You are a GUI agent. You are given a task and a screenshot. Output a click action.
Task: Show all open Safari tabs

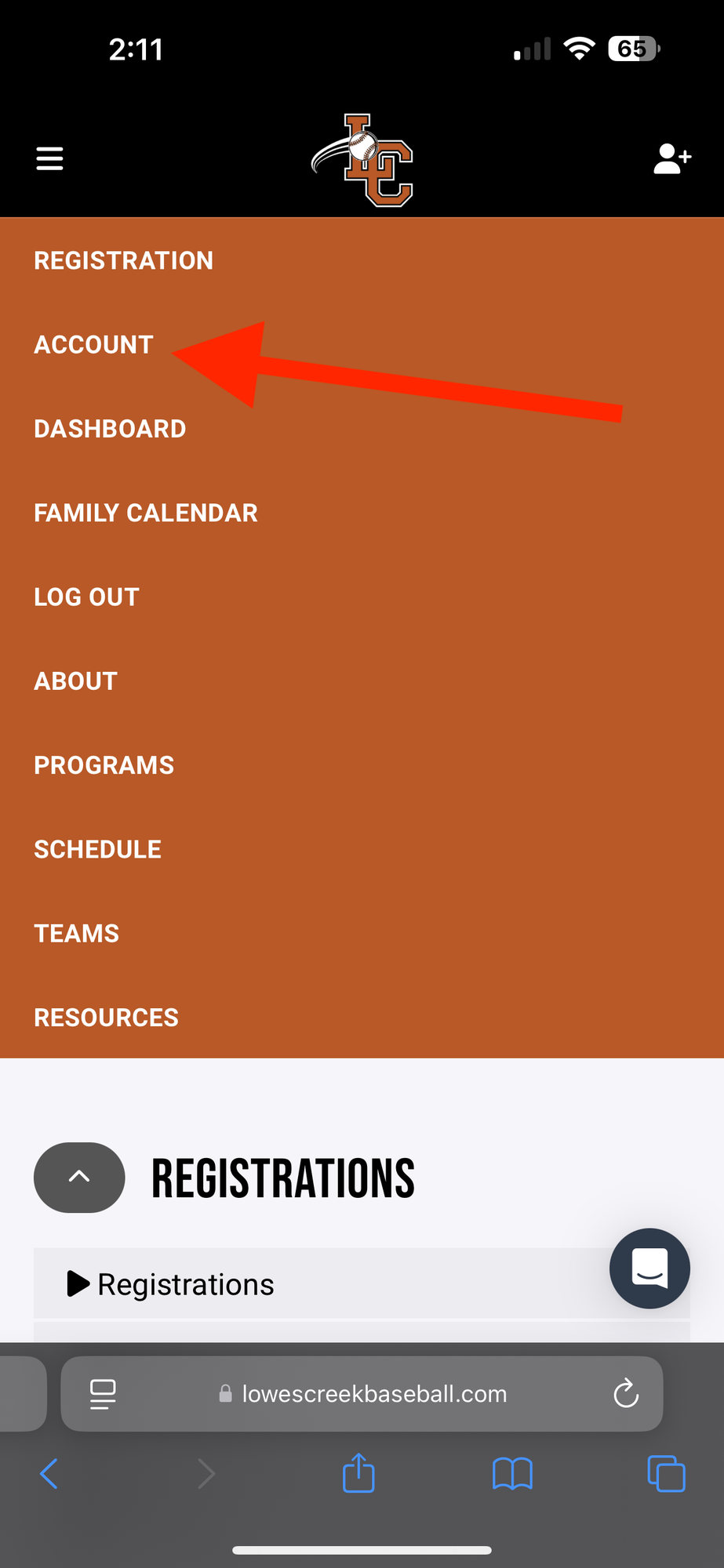click(x=666, y=1473)
